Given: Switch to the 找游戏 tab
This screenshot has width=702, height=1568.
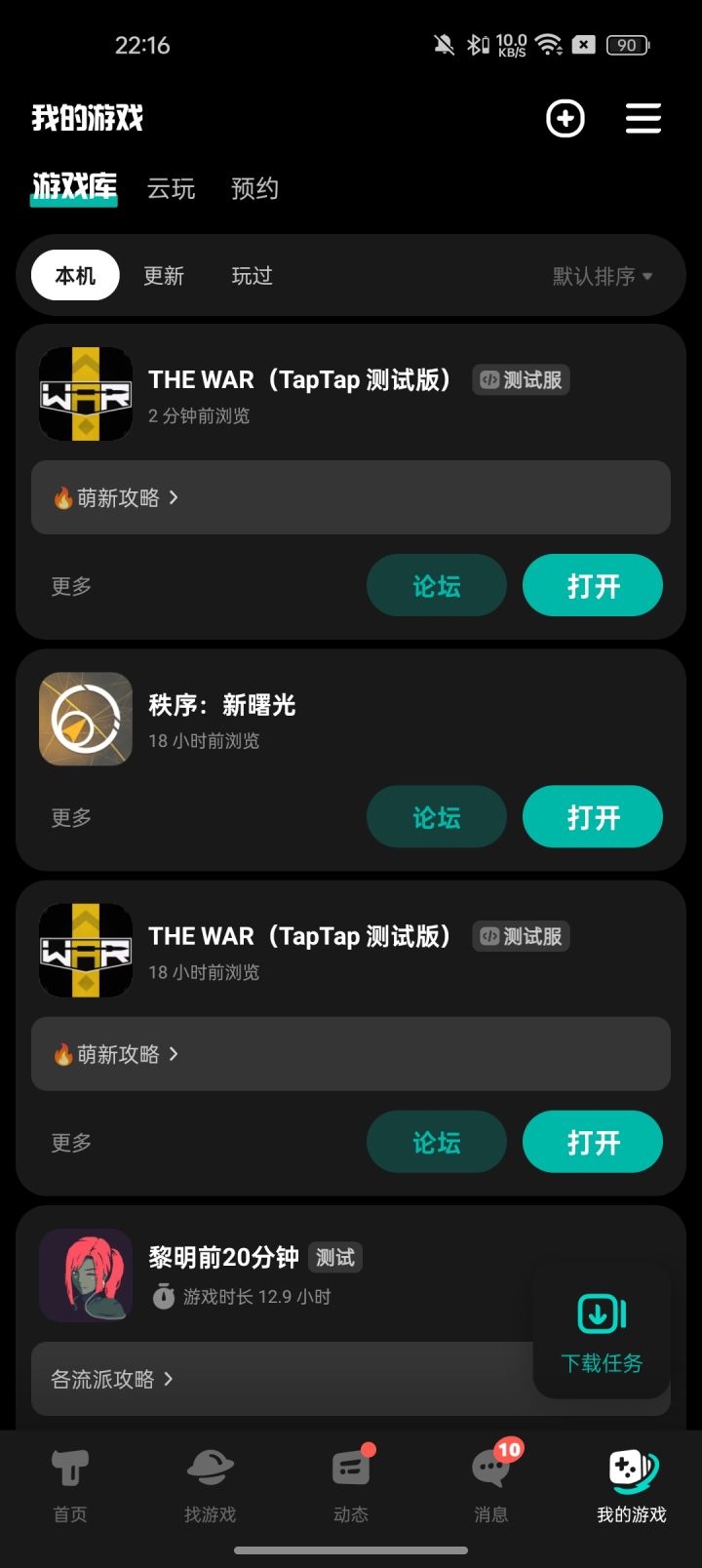Looking at the screenshot, I should [211, 1484].
